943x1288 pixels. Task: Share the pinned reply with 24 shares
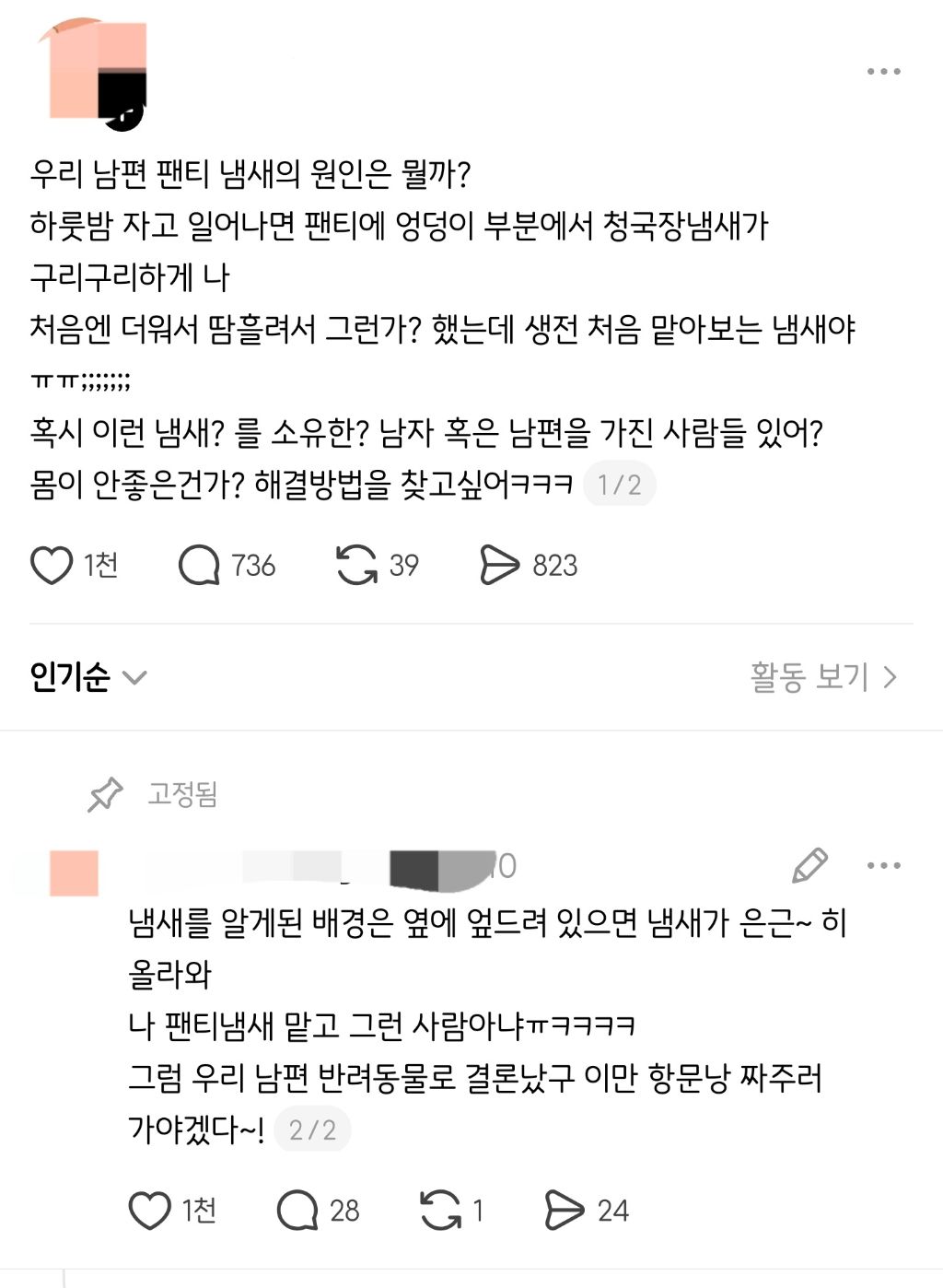(x=564, y=1210)
